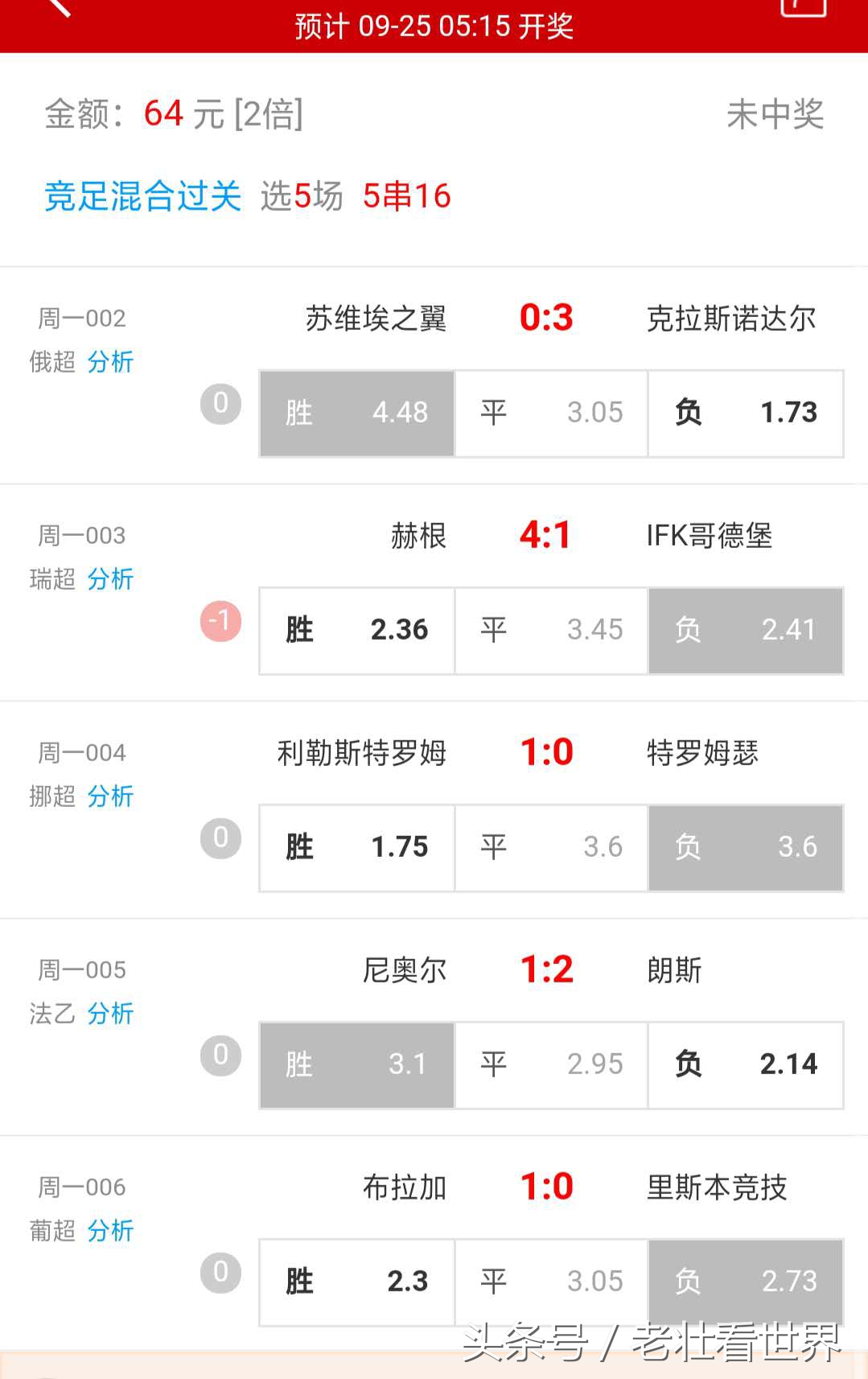Open 分析 for 利勒斯特罗姆 vs 特罗姆瑟

[x=109, y=797]
